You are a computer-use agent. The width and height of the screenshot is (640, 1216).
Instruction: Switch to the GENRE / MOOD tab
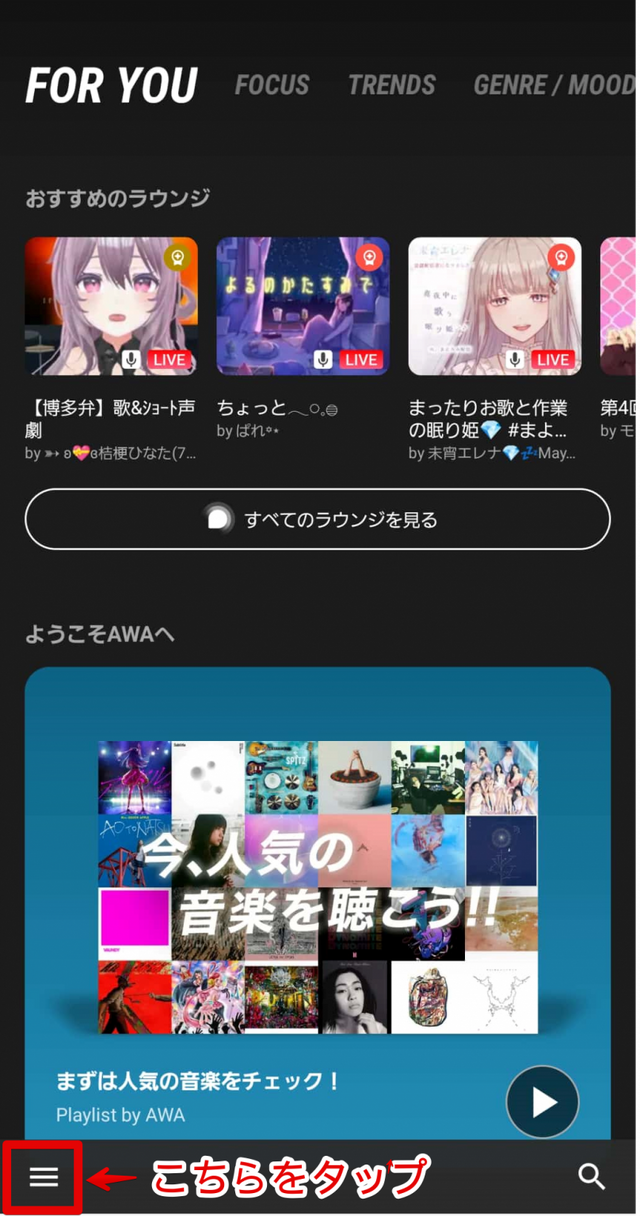[555, 86]
